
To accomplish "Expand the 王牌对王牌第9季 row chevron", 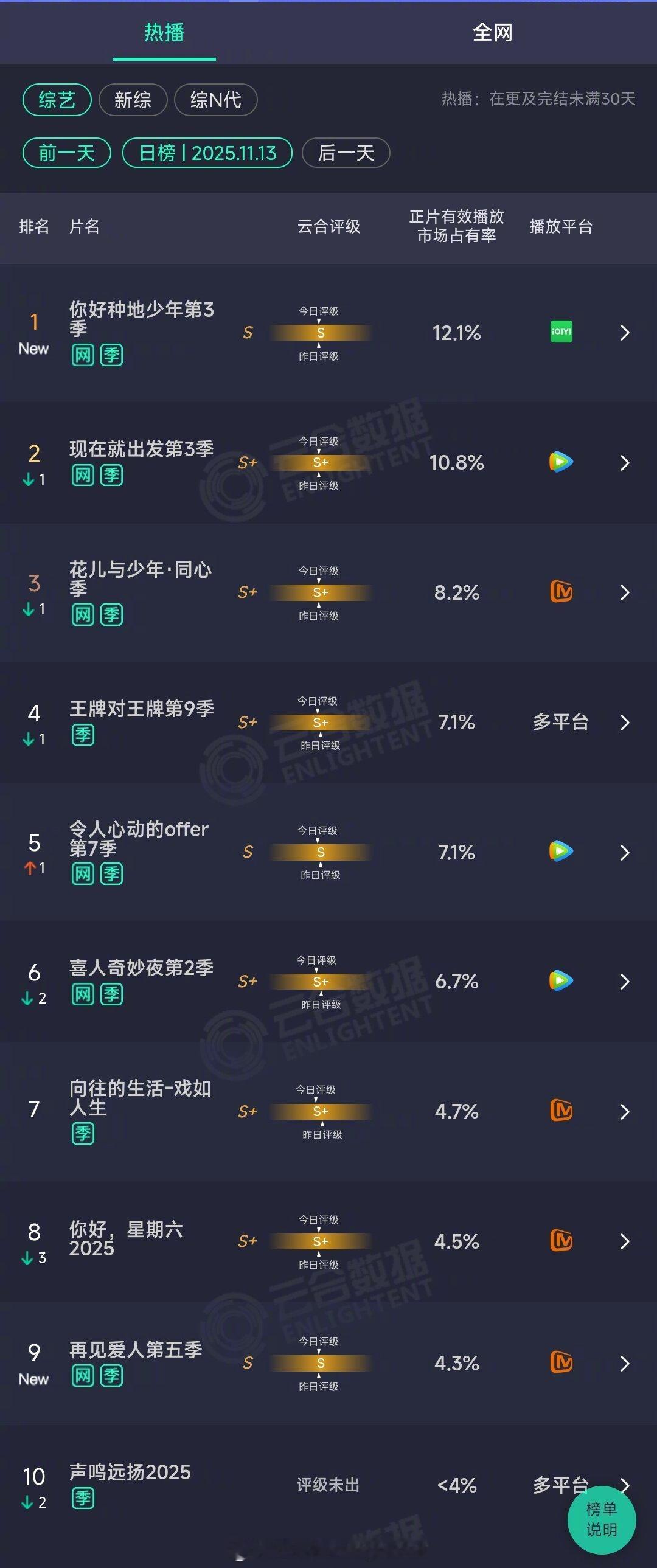I will 625,722.
